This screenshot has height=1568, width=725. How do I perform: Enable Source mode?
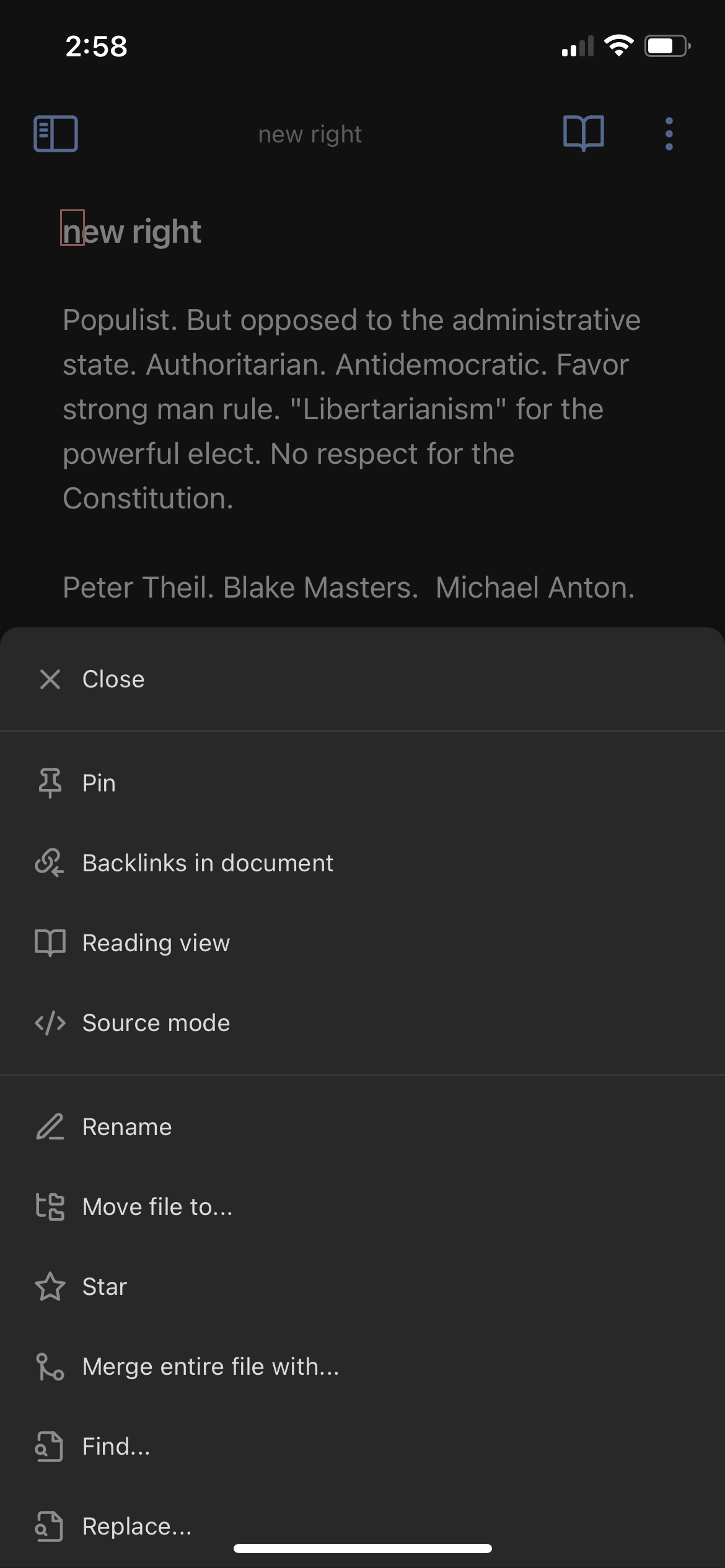[362, 1023]
